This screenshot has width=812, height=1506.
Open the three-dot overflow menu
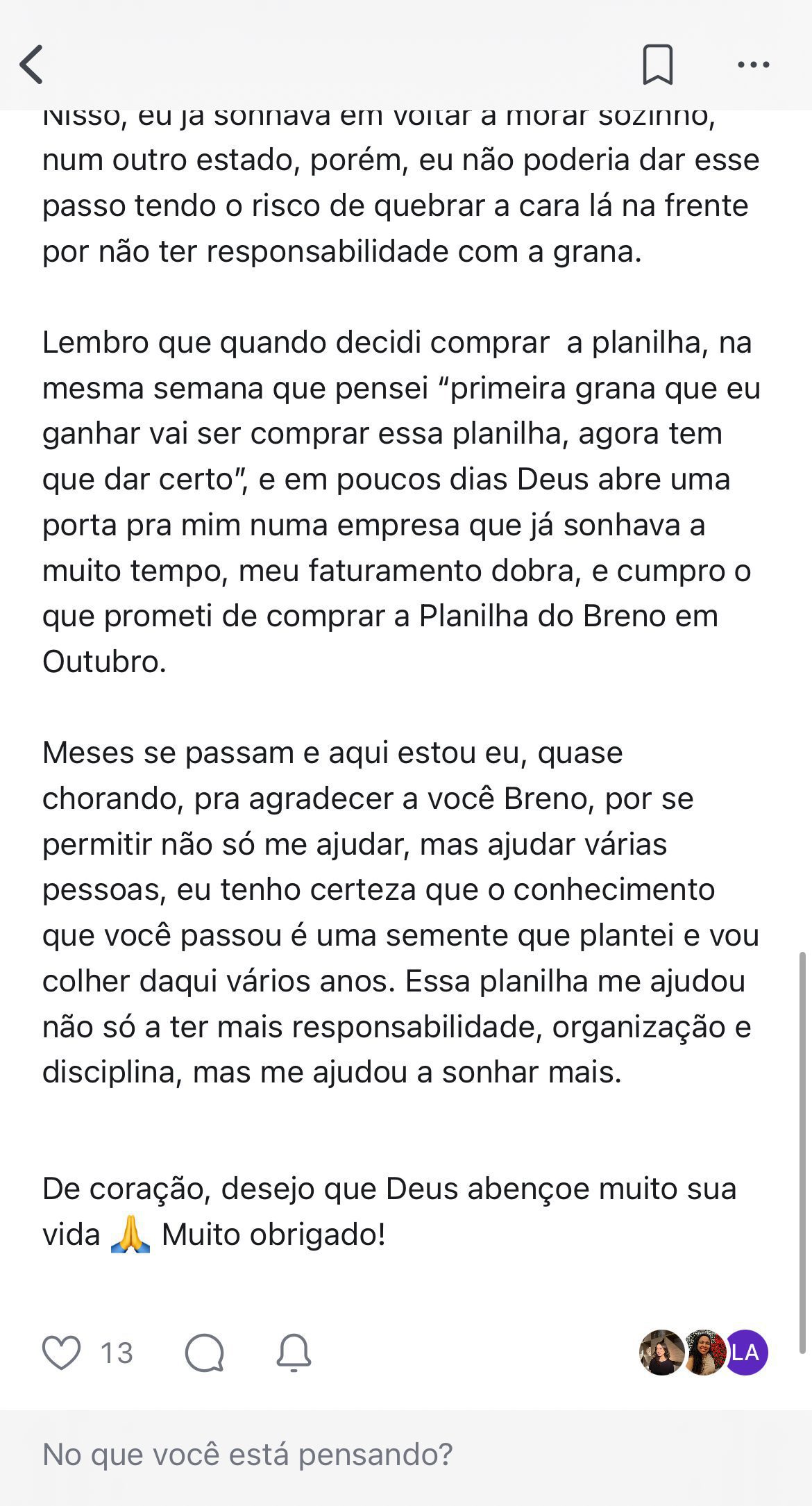753,65
